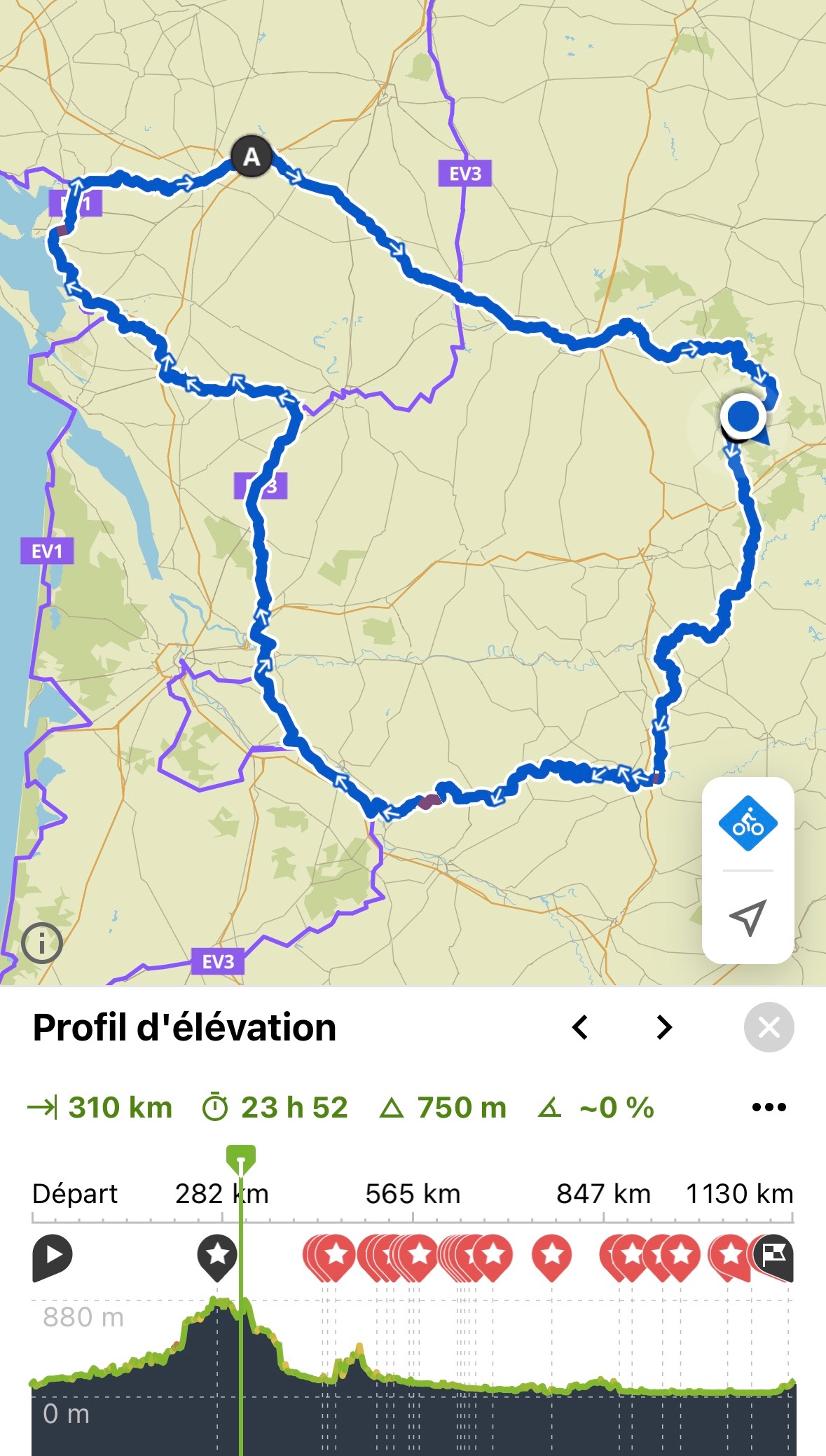Close the elevation profile panel
826x1456 pixels.
point(769,1028)
